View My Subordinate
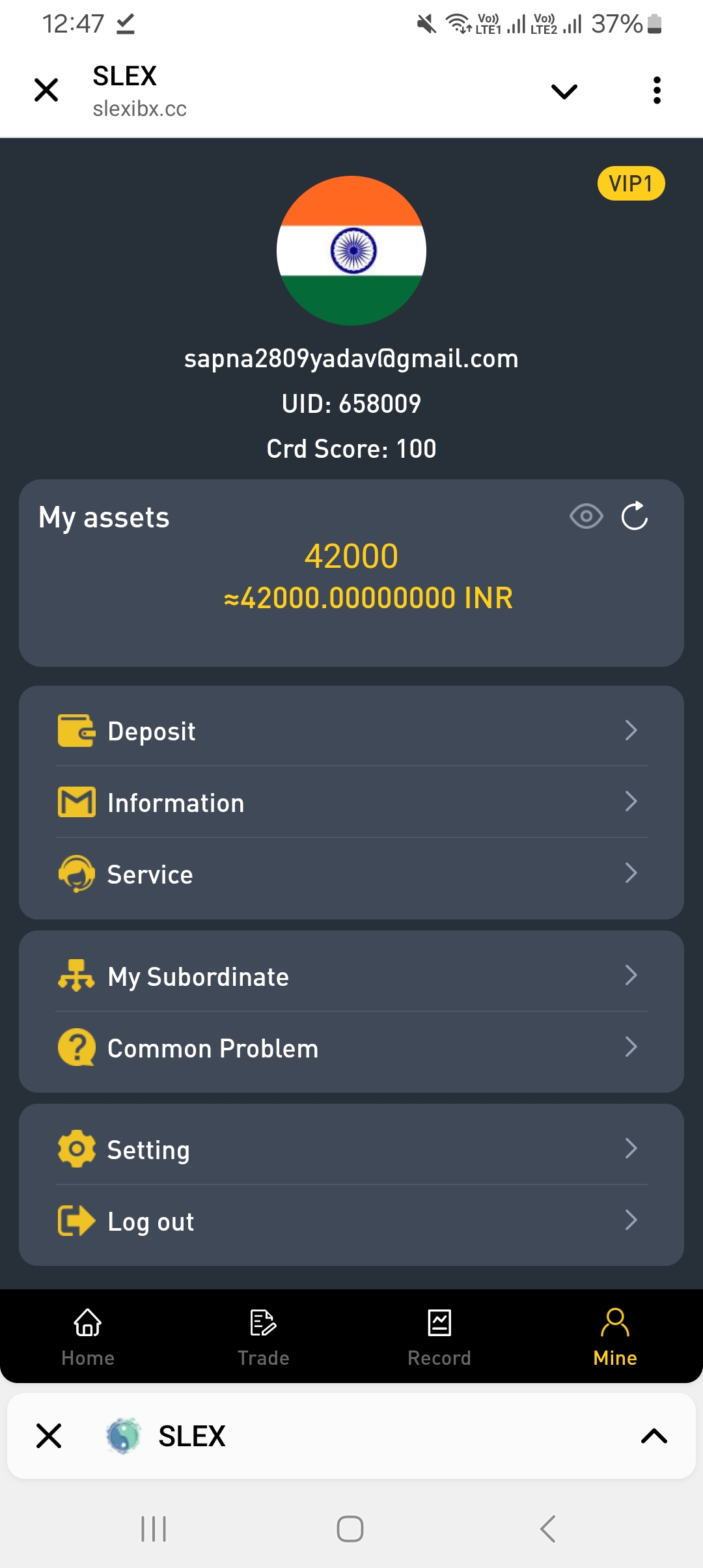The image size is (703, 1568). [x=351, y=976]
